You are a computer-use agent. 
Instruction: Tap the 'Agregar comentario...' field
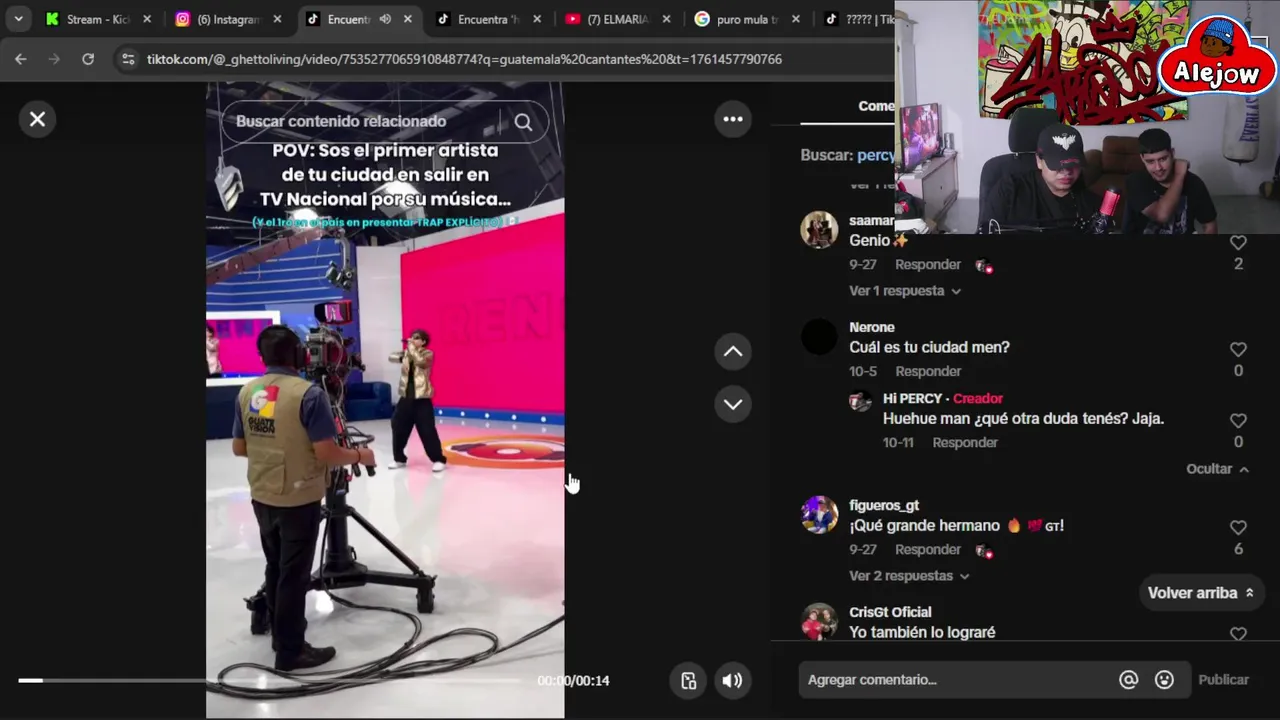955,679
